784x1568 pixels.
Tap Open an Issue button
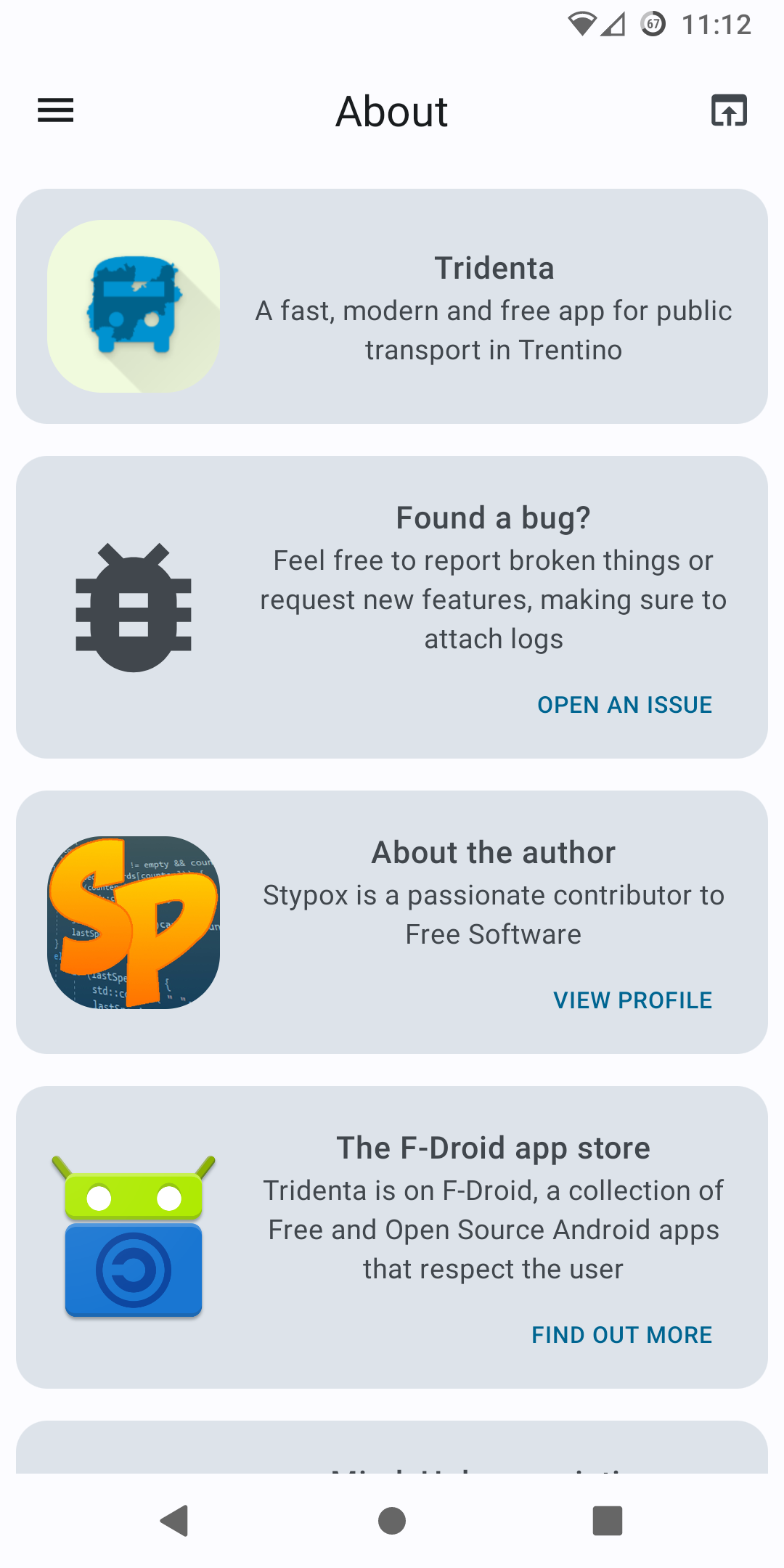(624, 705)
